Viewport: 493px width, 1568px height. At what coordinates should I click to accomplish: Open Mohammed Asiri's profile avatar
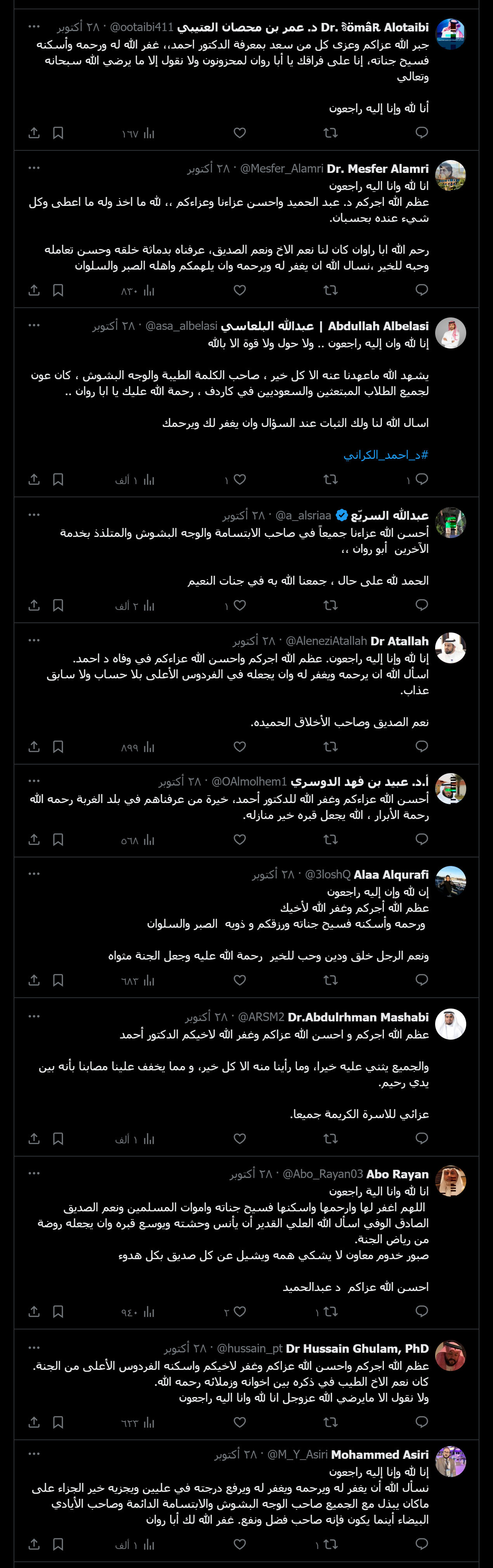click(x=450, y=1461)
